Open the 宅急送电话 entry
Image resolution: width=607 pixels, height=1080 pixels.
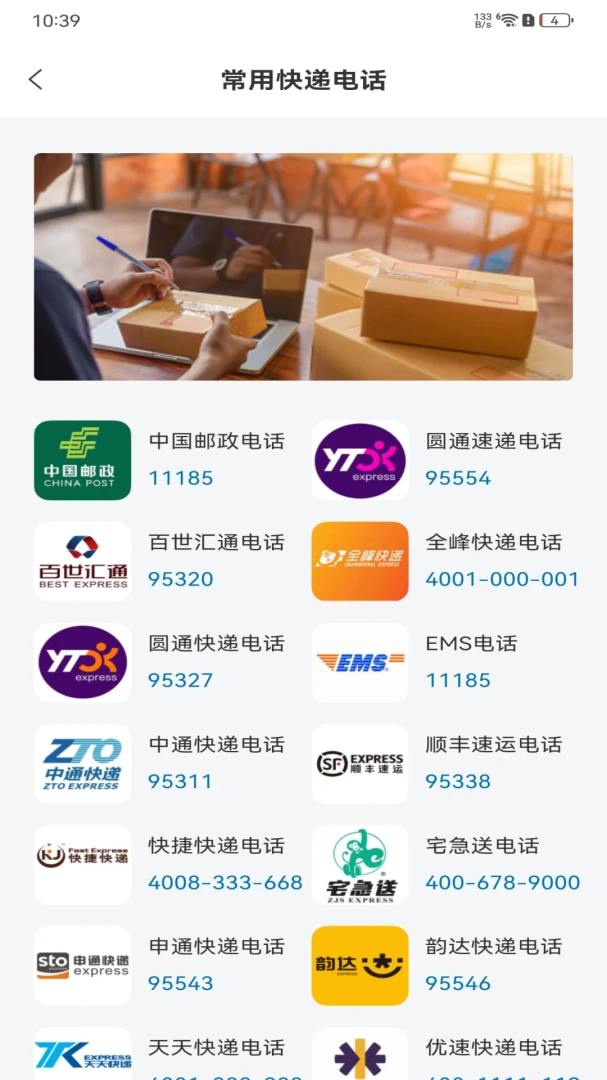click(x=446, y=865)
